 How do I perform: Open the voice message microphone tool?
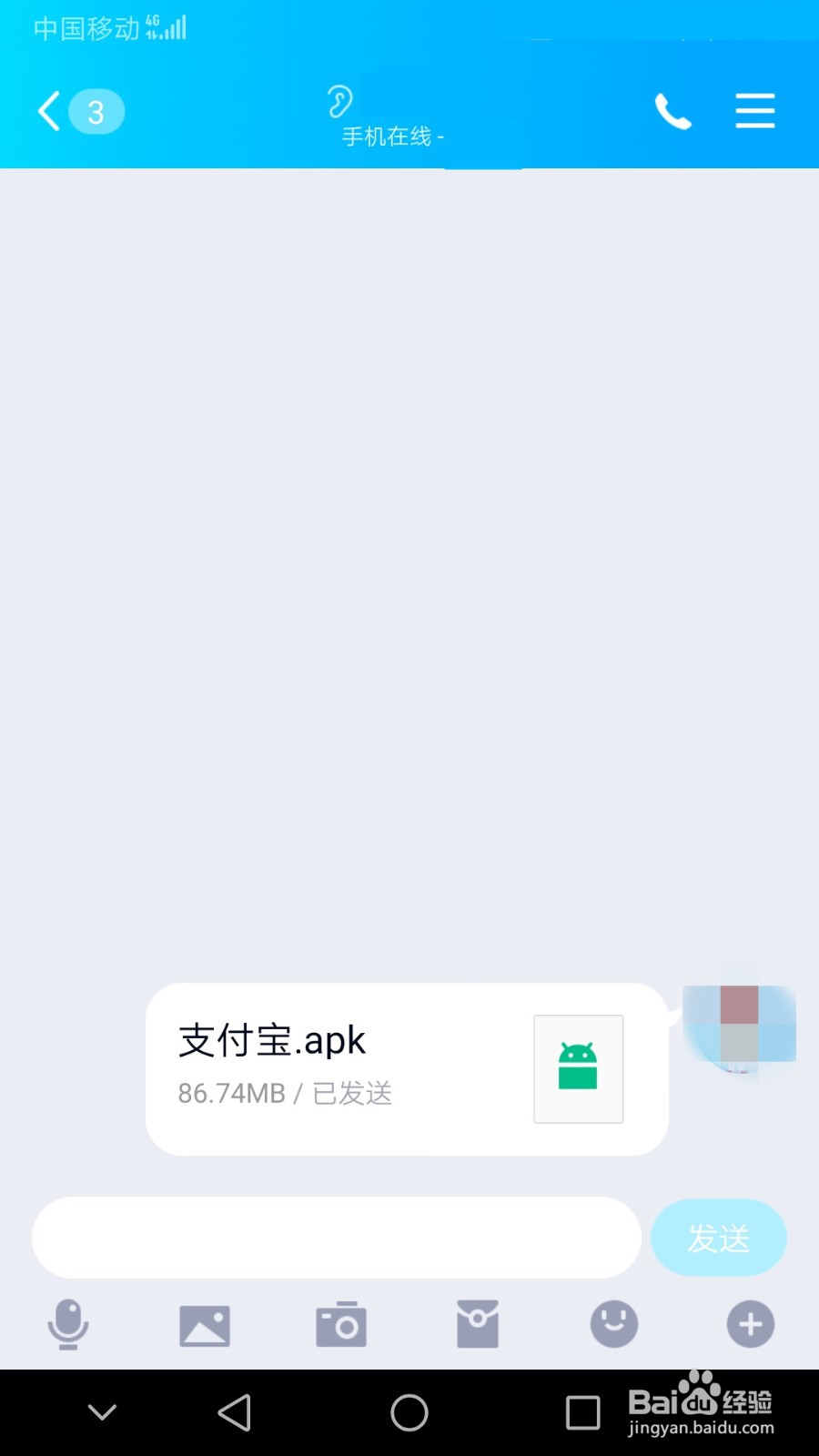pos(68,1325)
